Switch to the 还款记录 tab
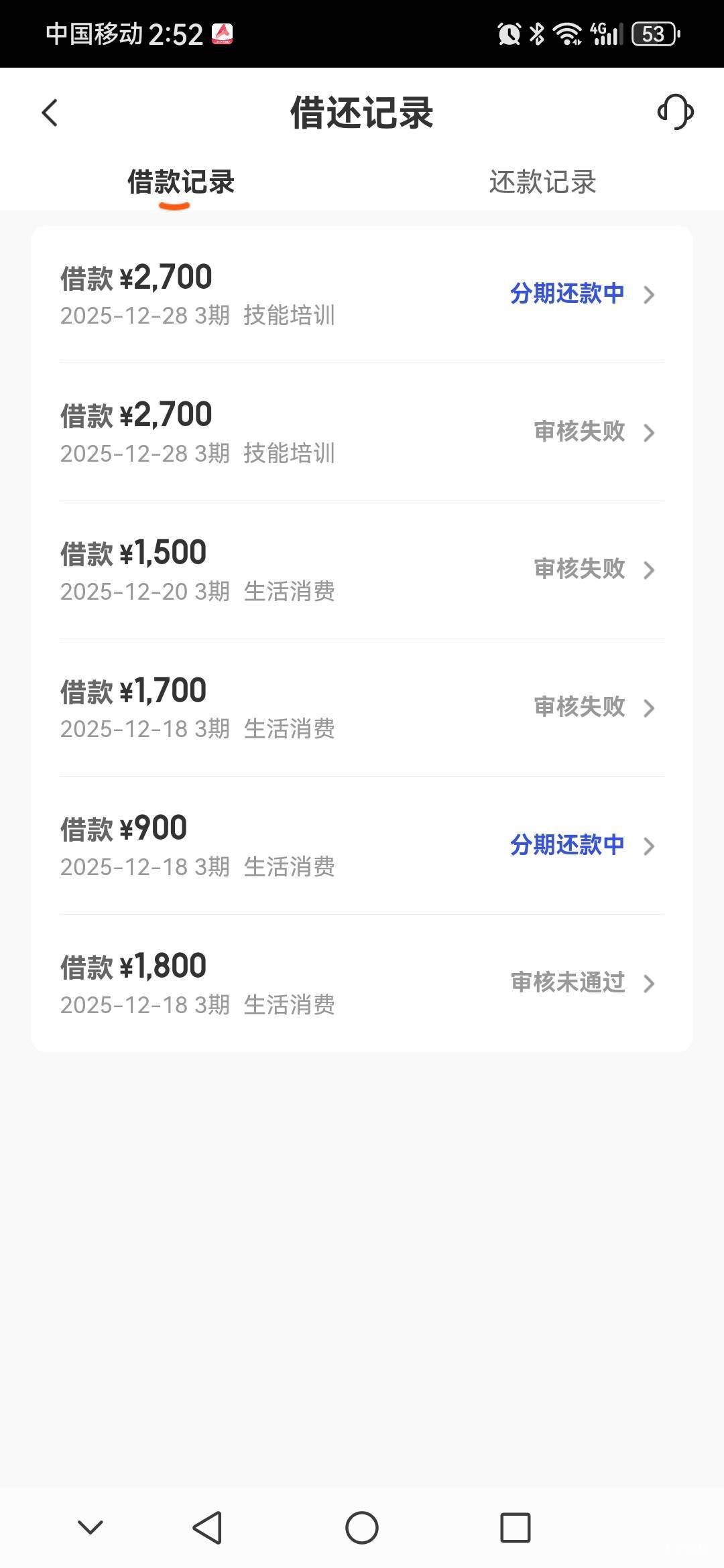The image size is (724, 1568). coord(542,182)
